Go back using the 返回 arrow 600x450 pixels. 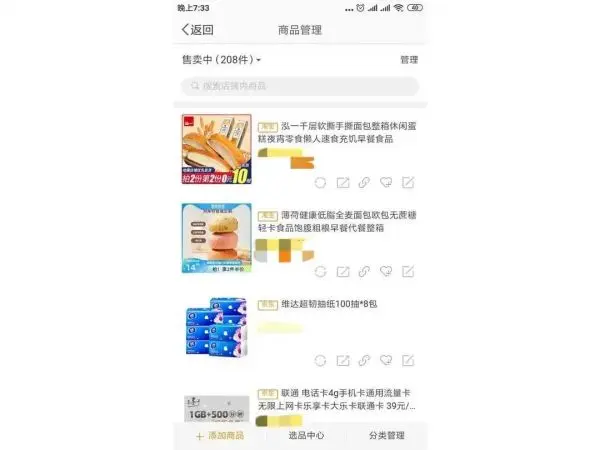[196, 30]
